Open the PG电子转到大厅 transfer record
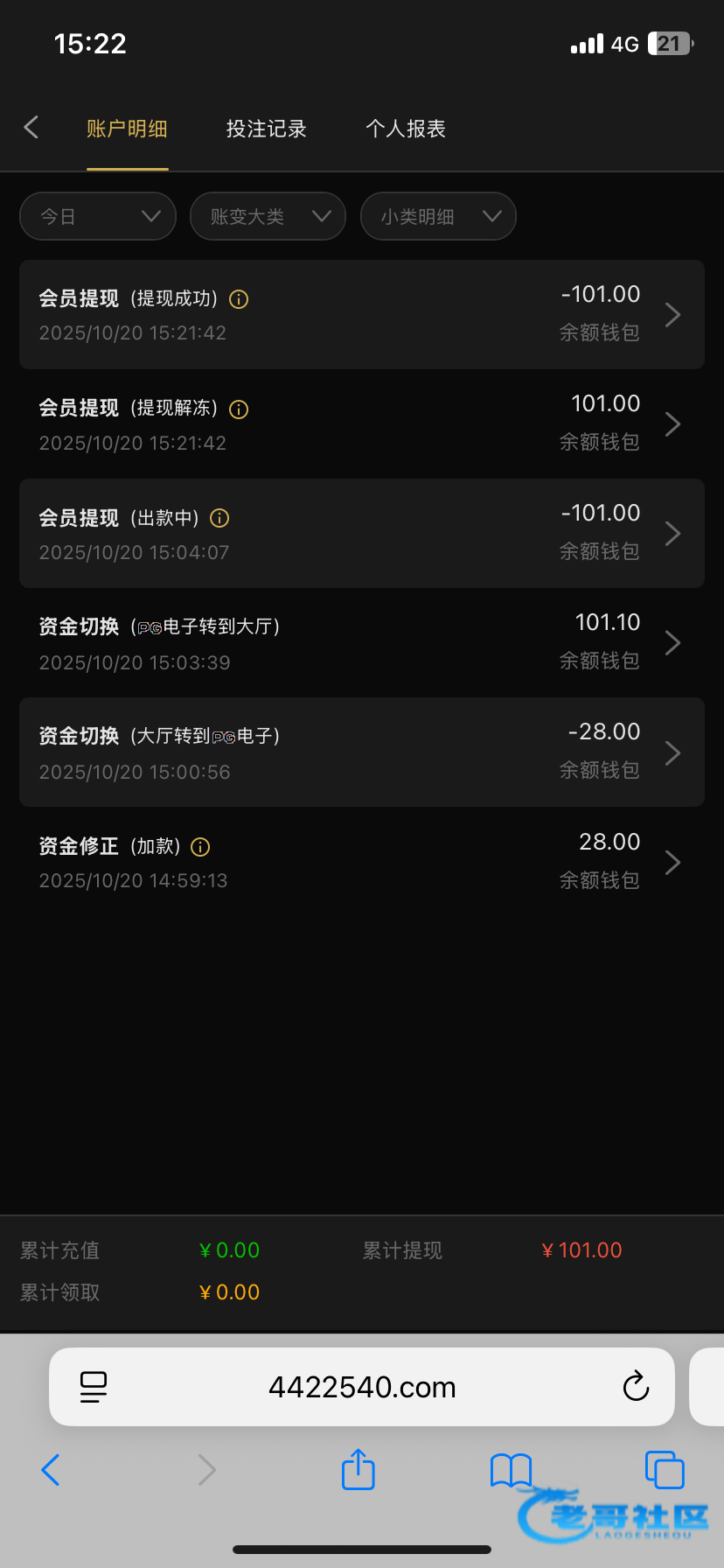The height and width of the screenshot is (1568, 724). 362,642
